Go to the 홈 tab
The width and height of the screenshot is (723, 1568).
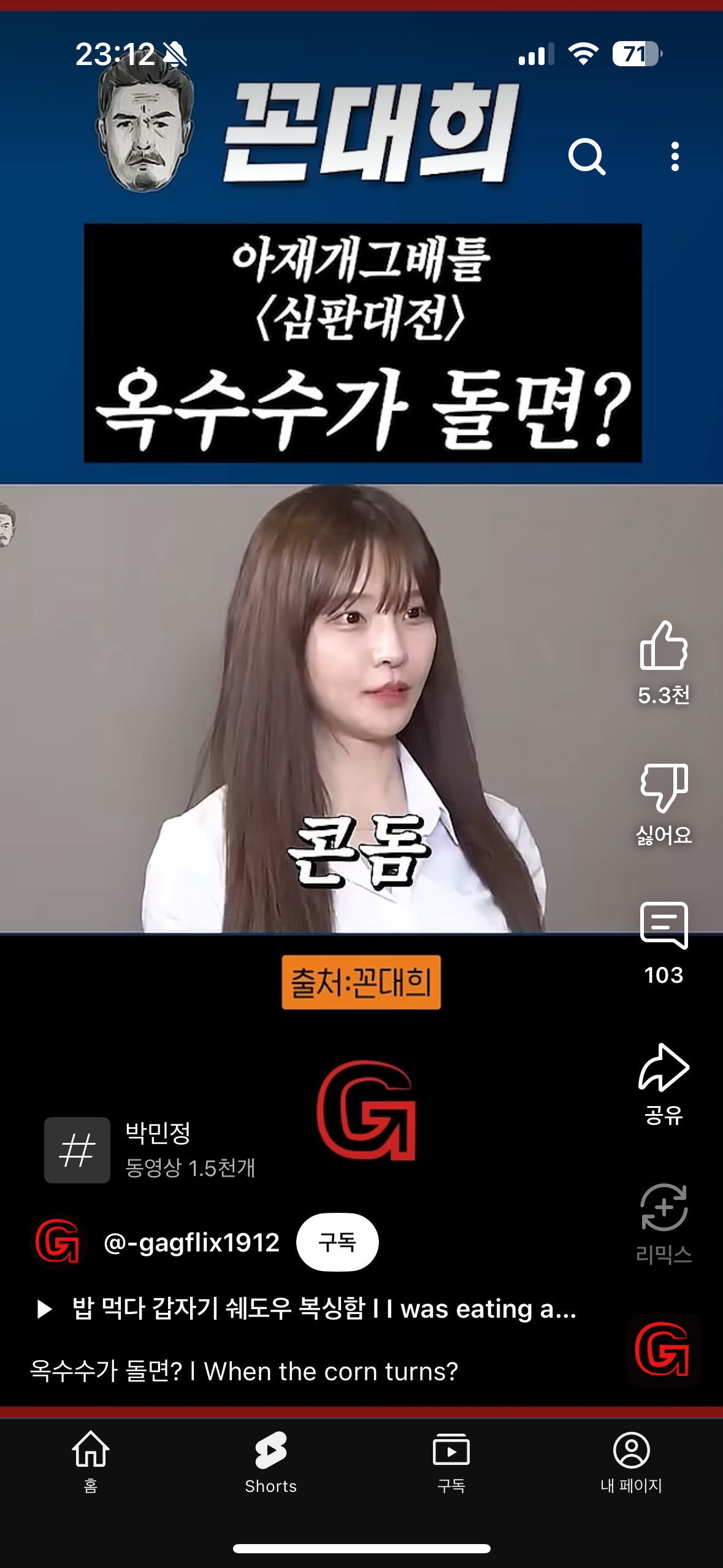coord(91,1461)
